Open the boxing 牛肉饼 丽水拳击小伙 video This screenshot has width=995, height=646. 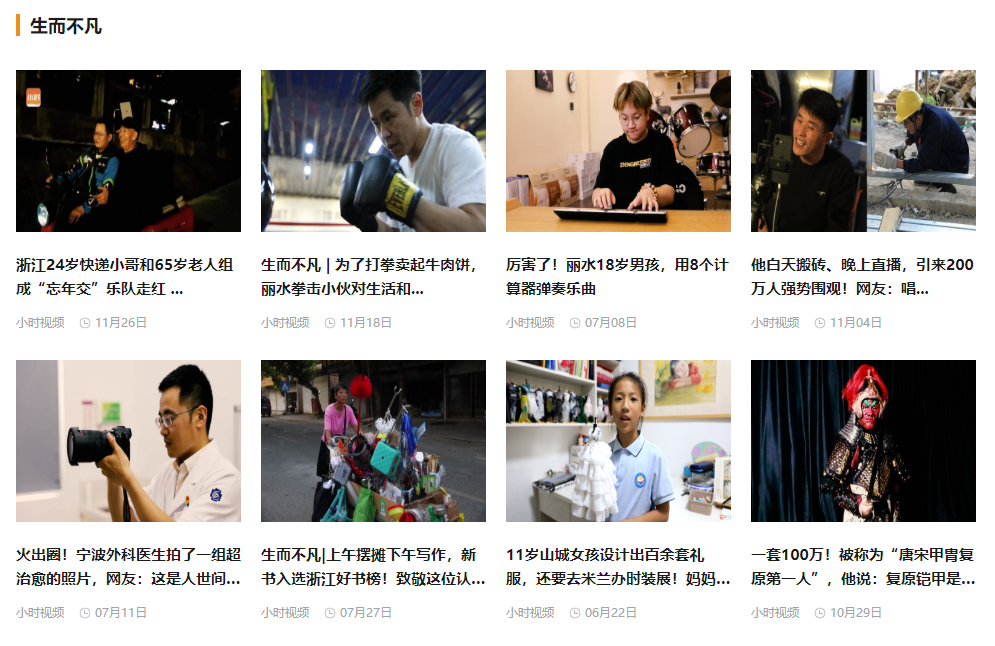coord(373,151)
